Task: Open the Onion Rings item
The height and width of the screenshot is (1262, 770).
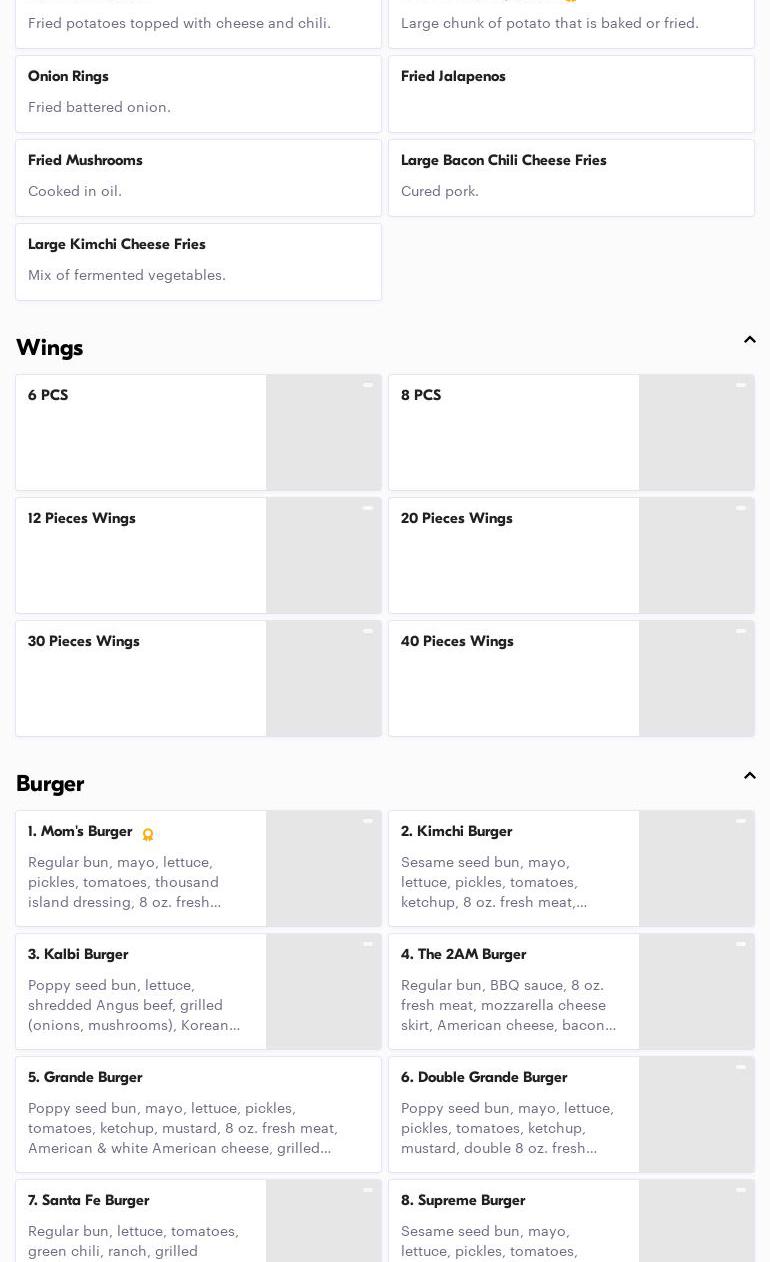Action: pos(198,93)
